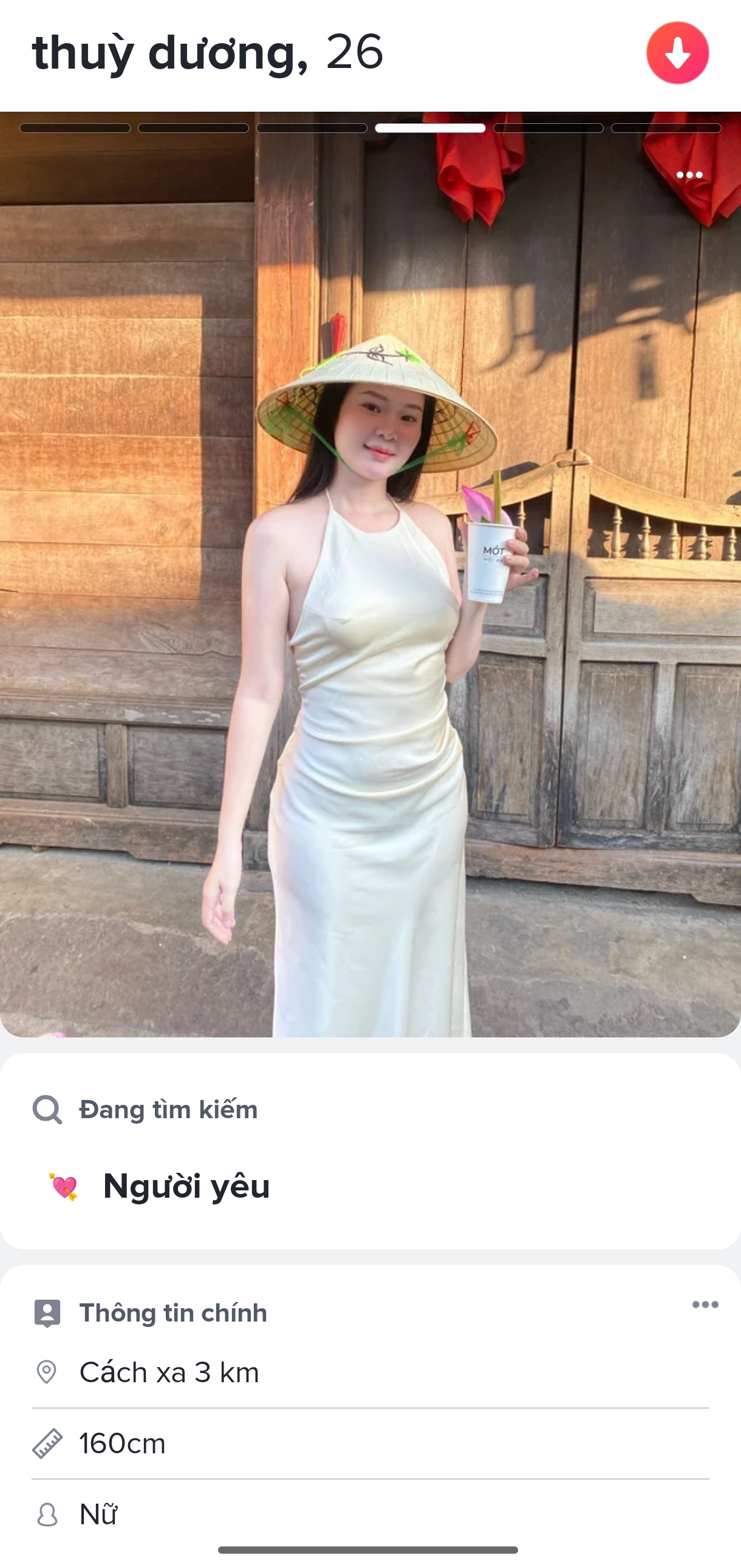
Task: Open the overflow menu on the photo
Action: point(689,175)
